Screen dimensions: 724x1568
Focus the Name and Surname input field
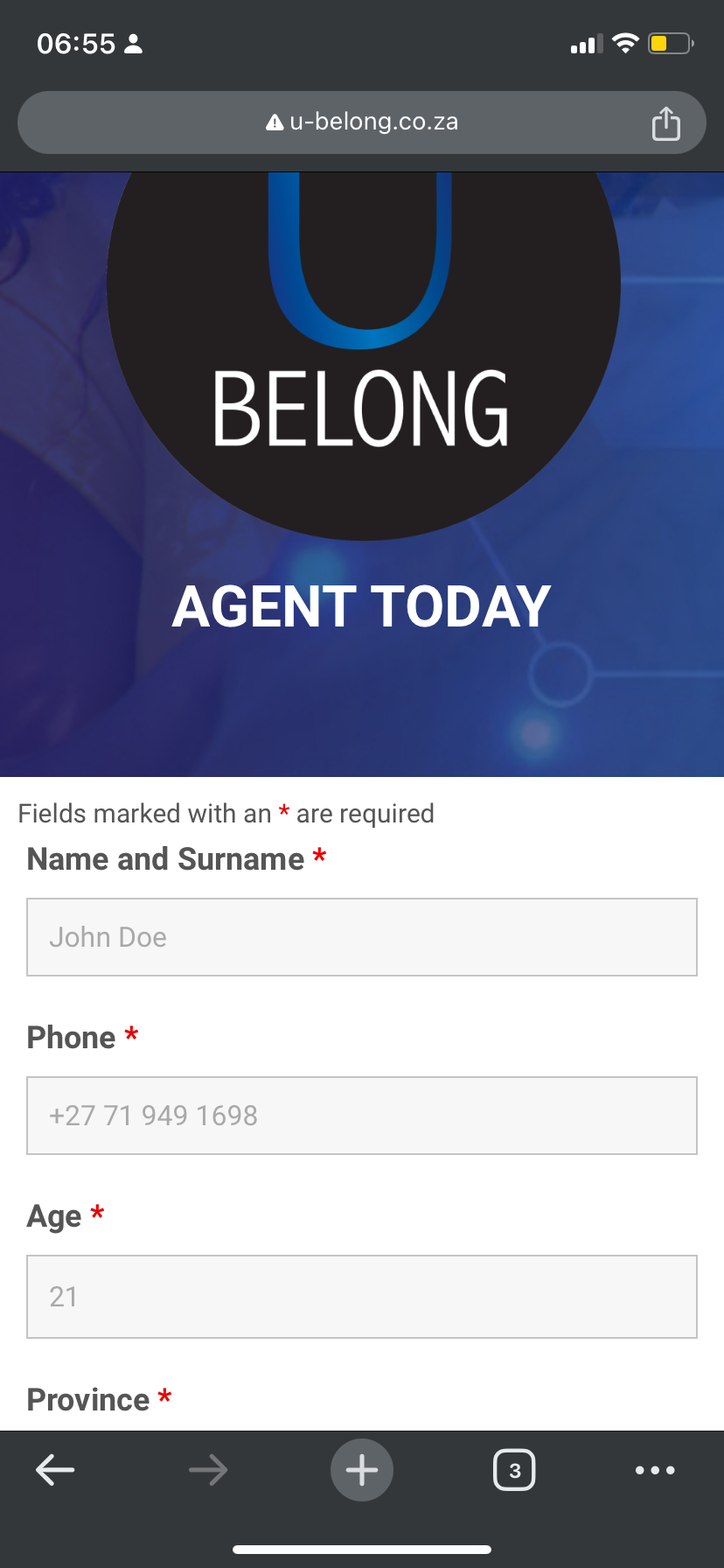(x=361, y=936)
